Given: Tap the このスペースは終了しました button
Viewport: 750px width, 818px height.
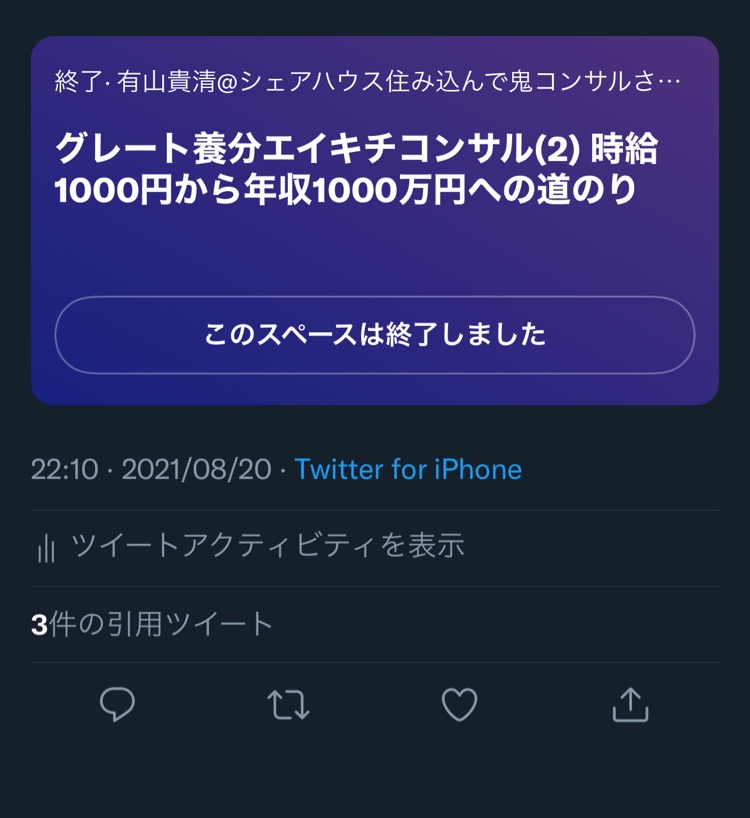Looking at the screenshot, I should click(374, 334).
